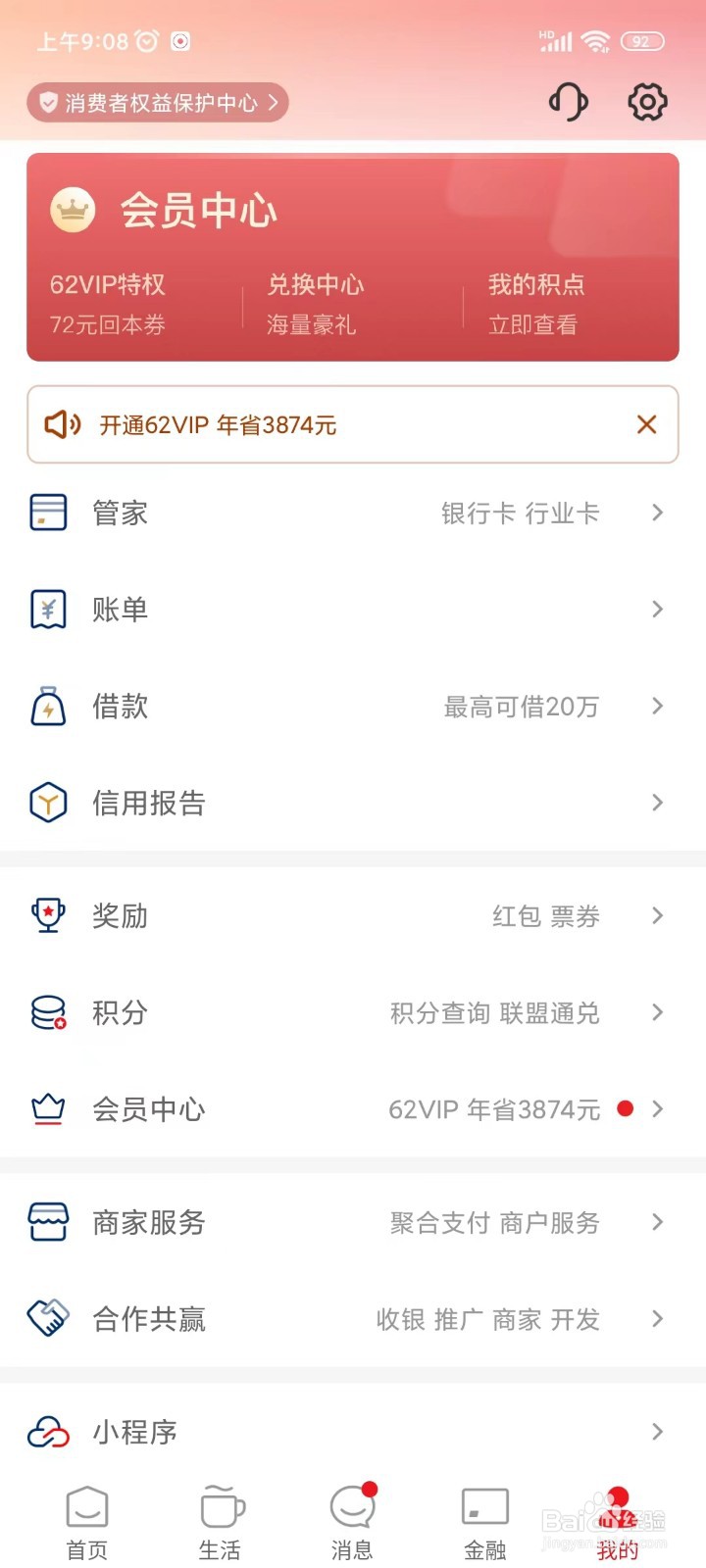The image size is (706, 1568).
Task: Open the 账单 row
Action: point(353,610)
